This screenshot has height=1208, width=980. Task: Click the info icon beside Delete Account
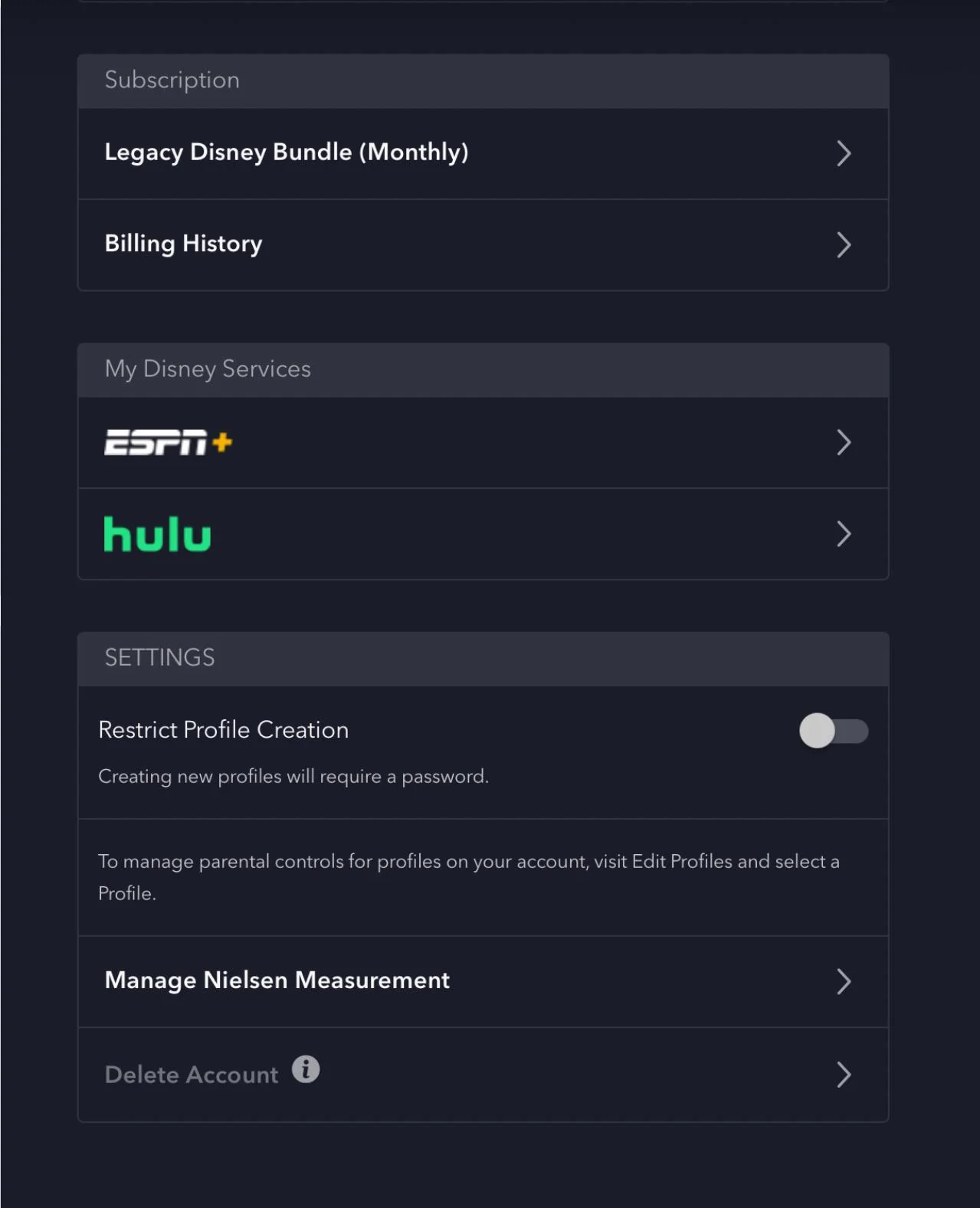tap(305, 1070)
